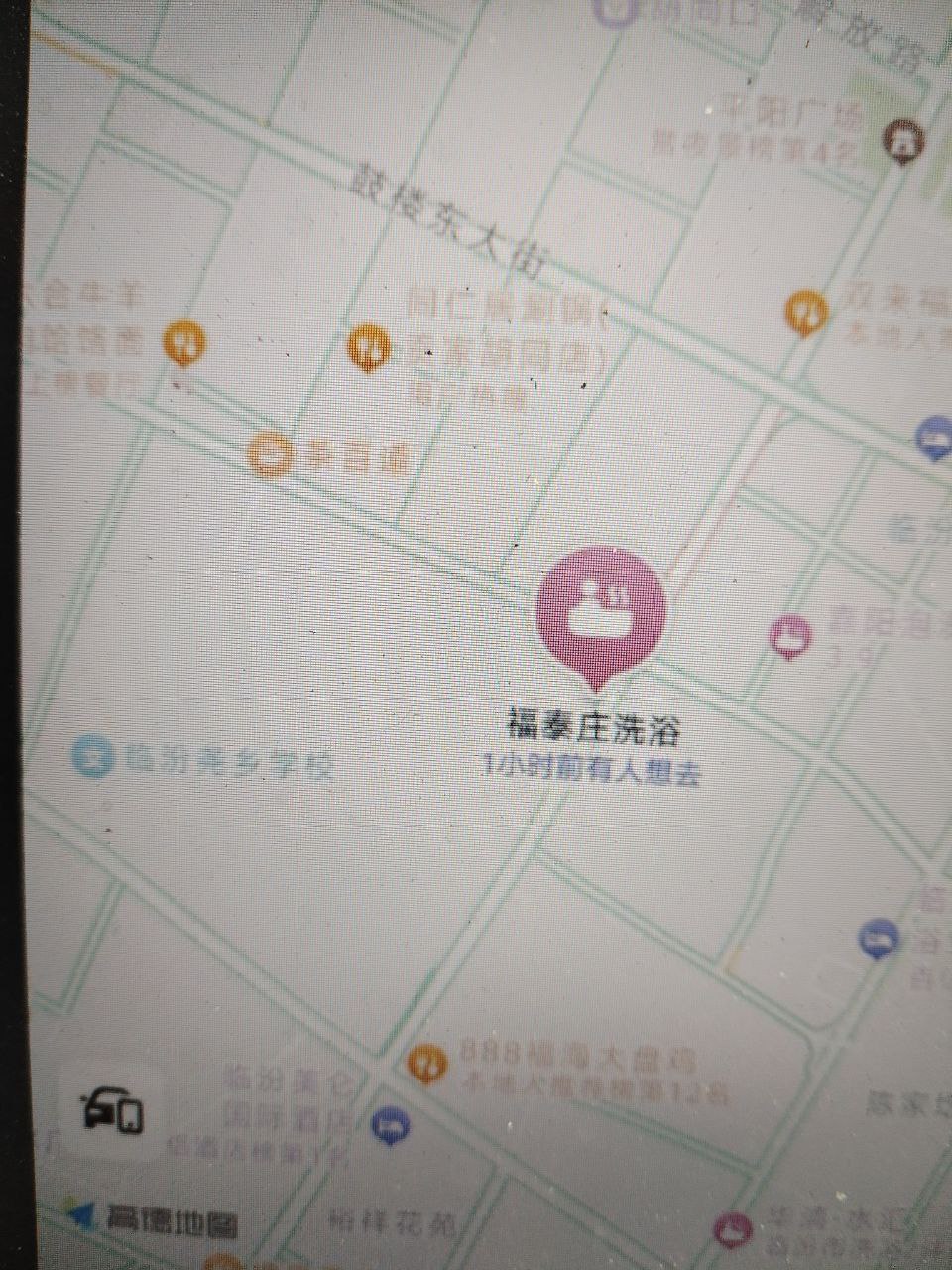Image resolution: width=952 pixels, height=1270 pixels.
Task: Open the 临汾美仑国际酒店 hotel marker
Action: 390,1125
